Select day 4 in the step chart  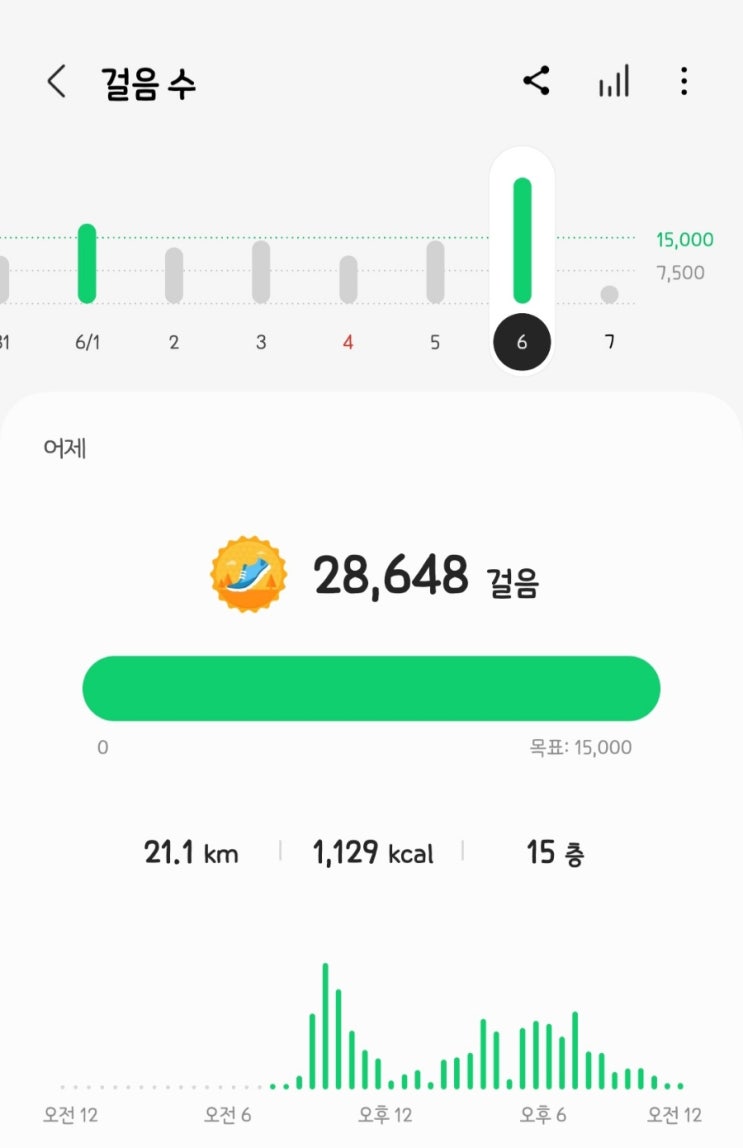point(348,279)
